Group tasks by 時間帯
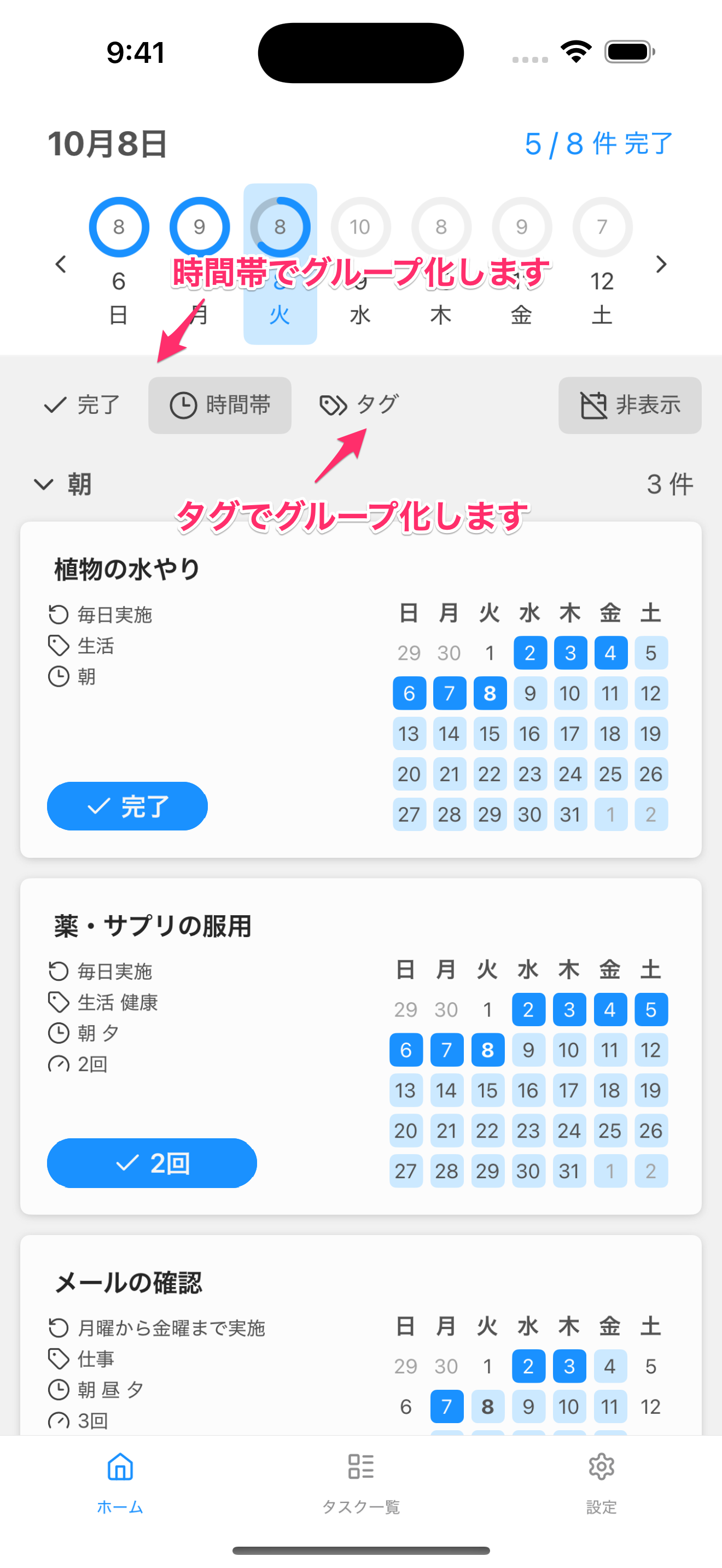The height and width of the screenshot is (1568, 722). click(220, 405)
